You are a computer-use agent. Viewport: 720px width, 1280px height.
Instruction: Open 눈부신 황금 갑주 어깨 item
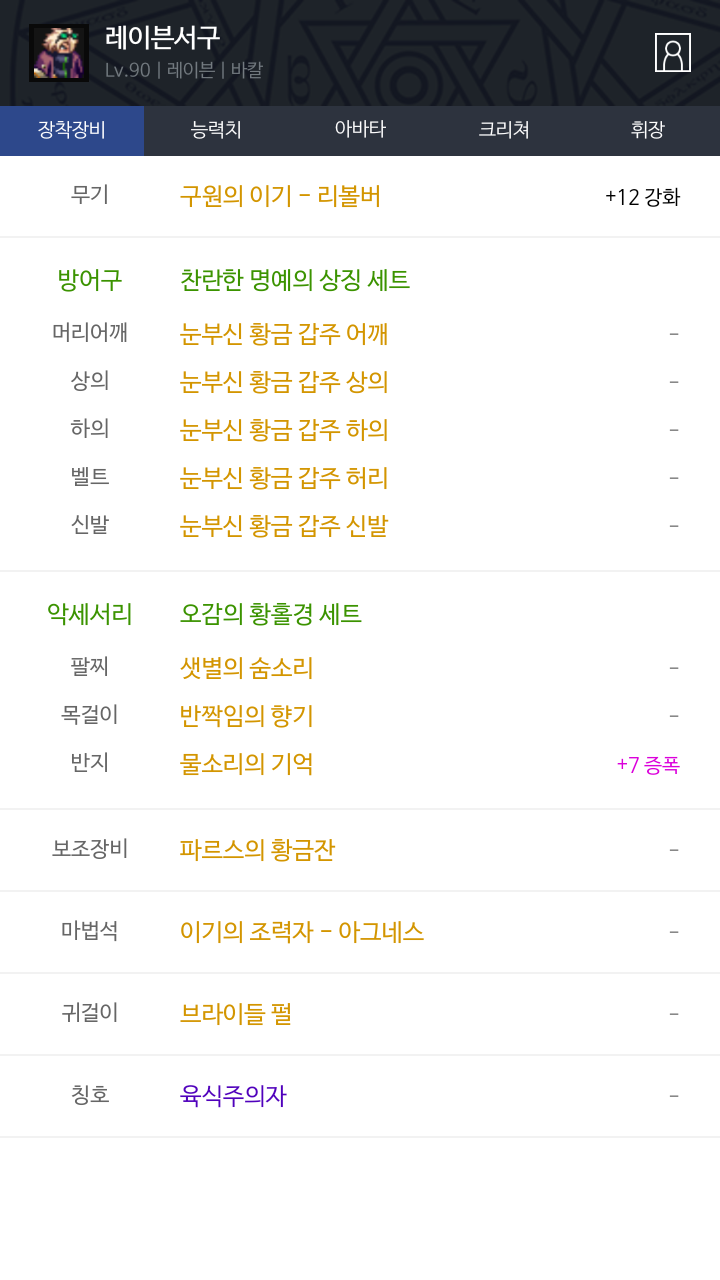pyautogui.click(x=284, y=334)
